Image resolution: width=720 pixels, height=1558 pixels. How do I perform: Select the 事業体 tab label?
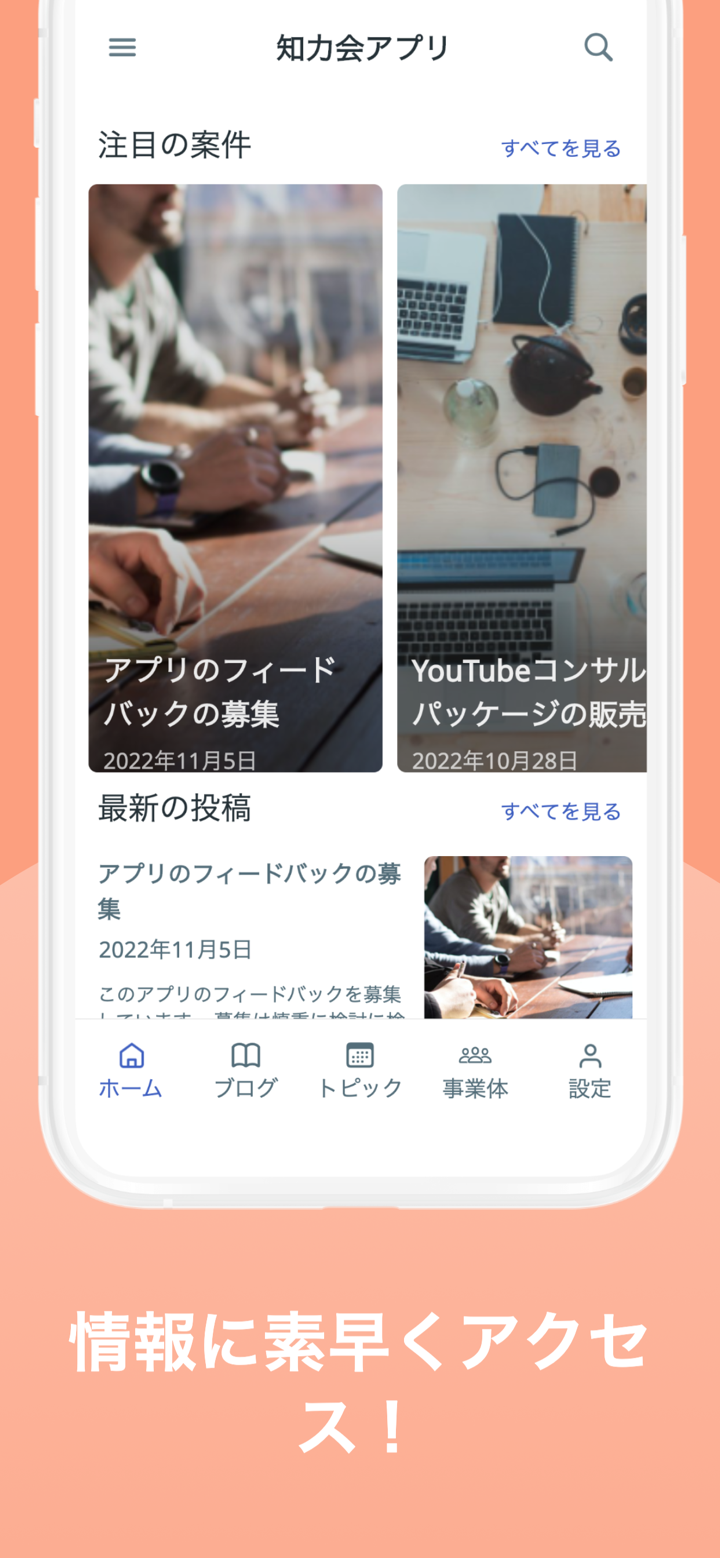point(474,1088)
